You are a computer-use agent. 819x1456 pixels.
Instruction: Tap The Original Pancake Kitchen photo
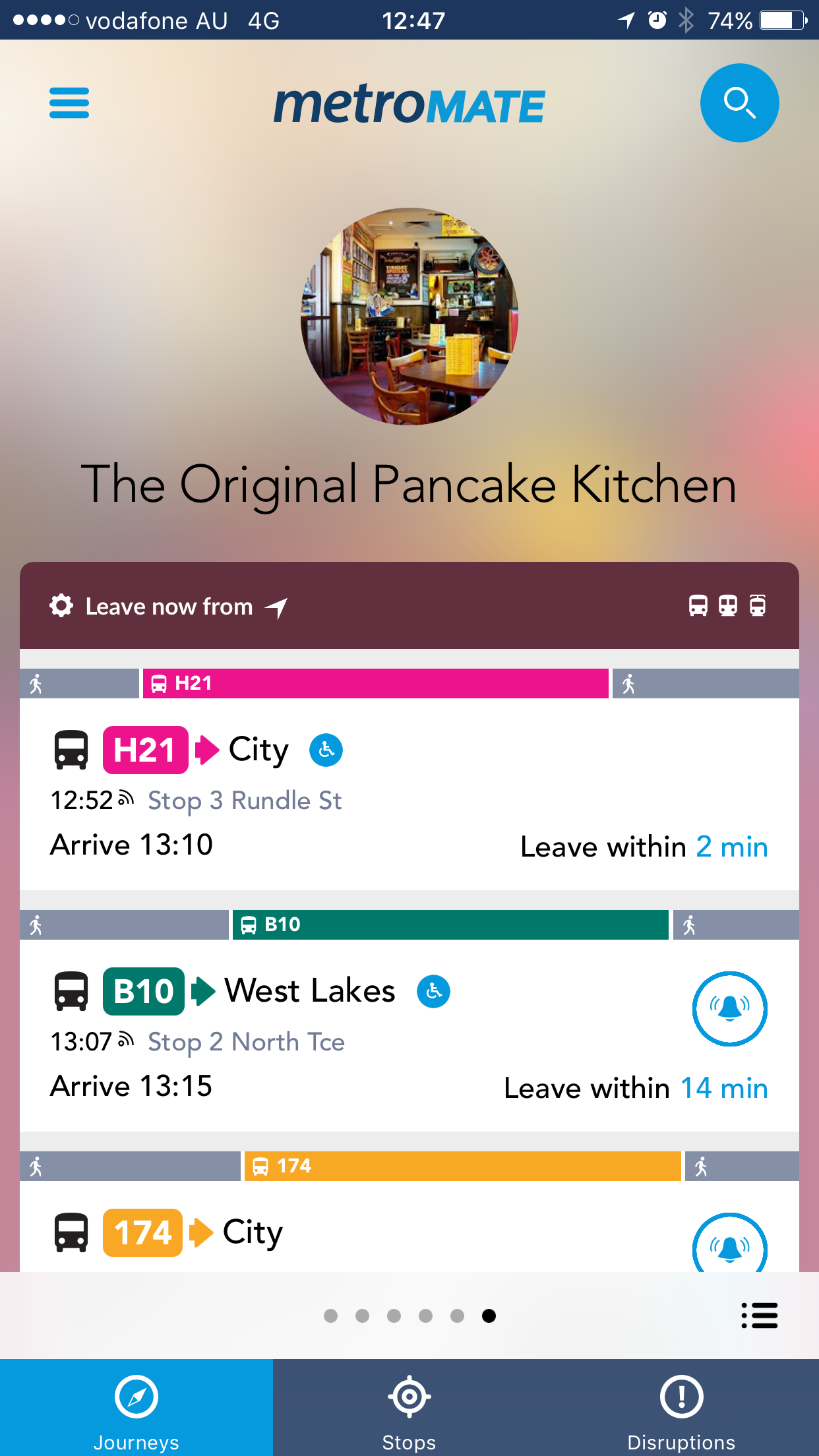click(409, 317)
